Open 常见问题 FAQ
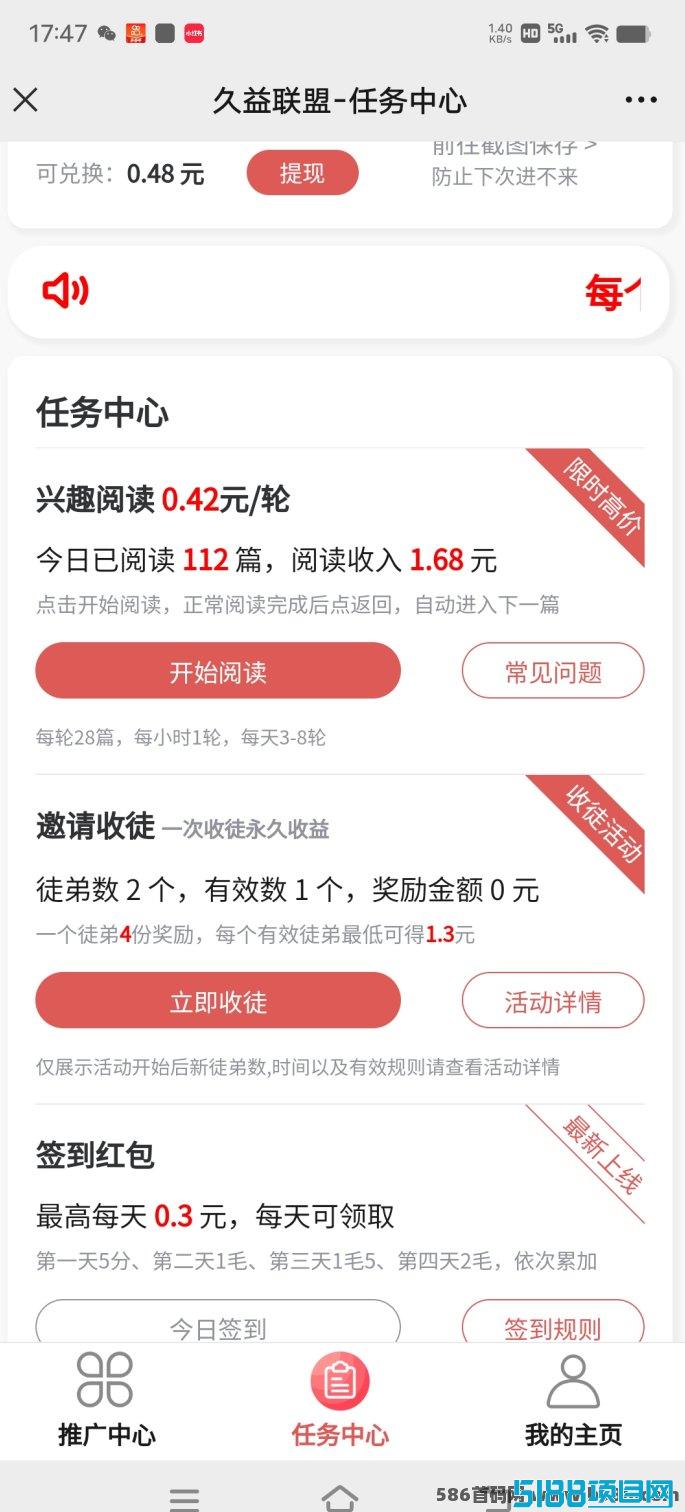 coord(553,671)
